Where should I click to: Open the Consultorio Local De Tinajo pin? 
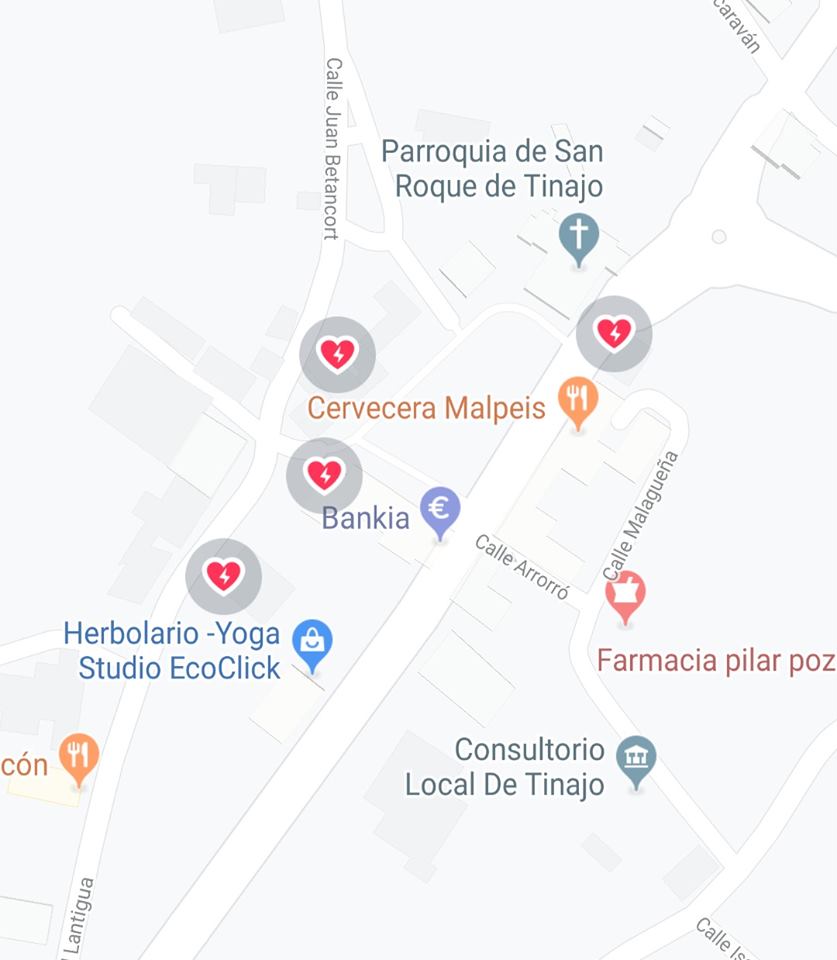coord(636,757)
